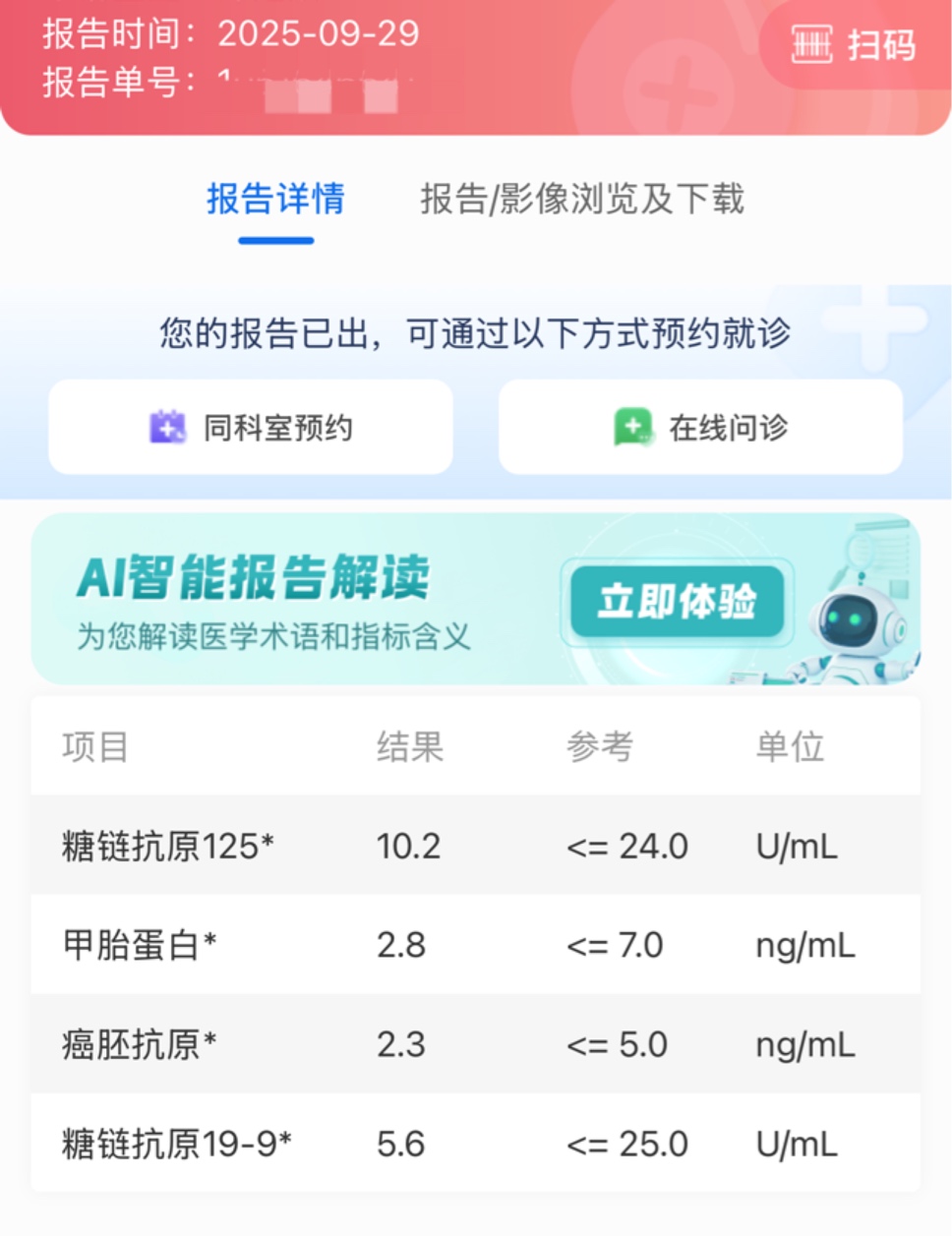Start 在线问诊 online consultation
The image size is (952, 1236).
(x=700, y=428)
